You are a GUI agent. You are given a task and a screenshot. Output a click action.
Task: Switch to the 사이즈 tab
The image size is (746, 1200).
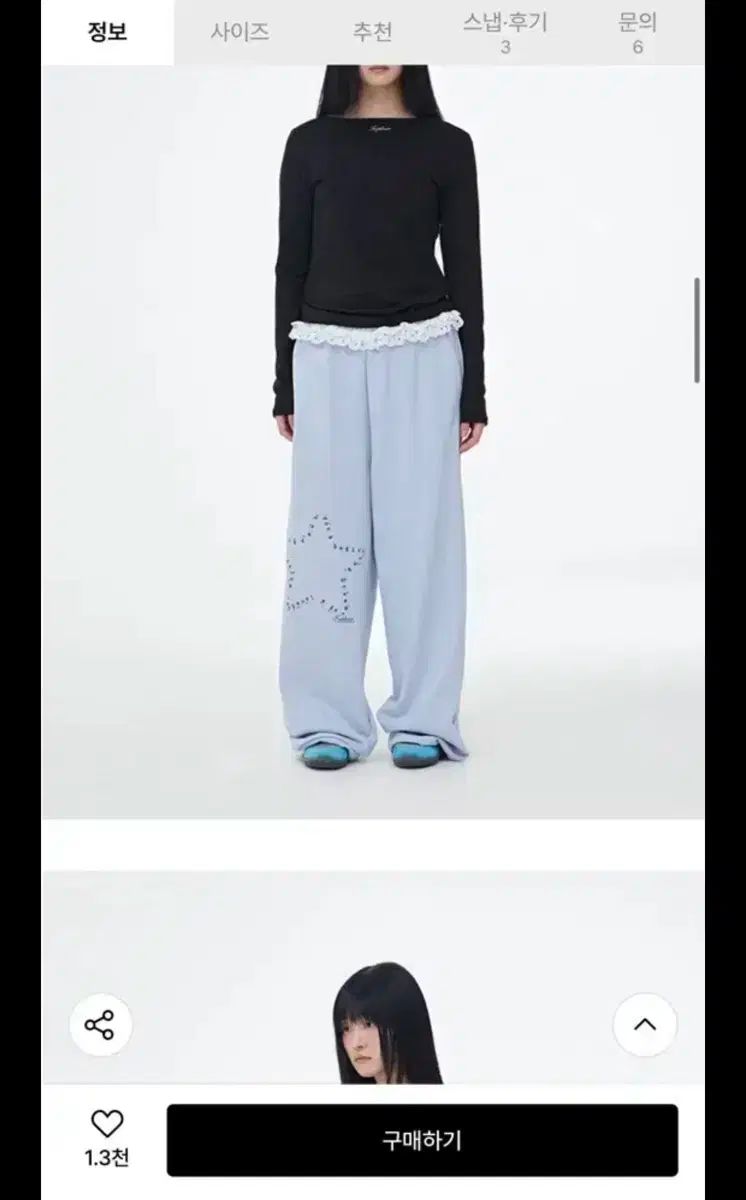pyautogui.click(x=240, y=32)
